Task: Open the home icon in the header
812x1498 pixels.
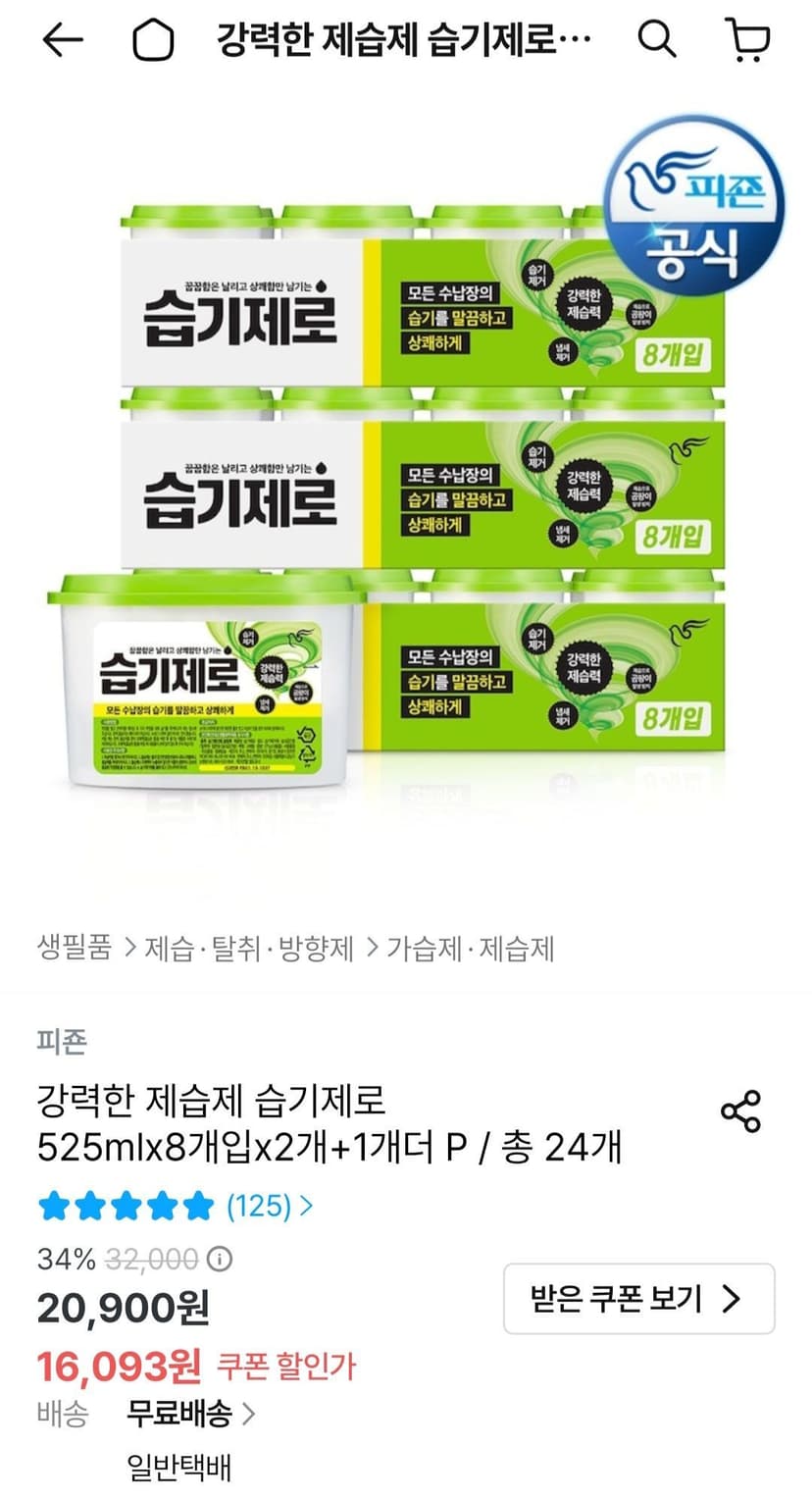Action: 153,41
